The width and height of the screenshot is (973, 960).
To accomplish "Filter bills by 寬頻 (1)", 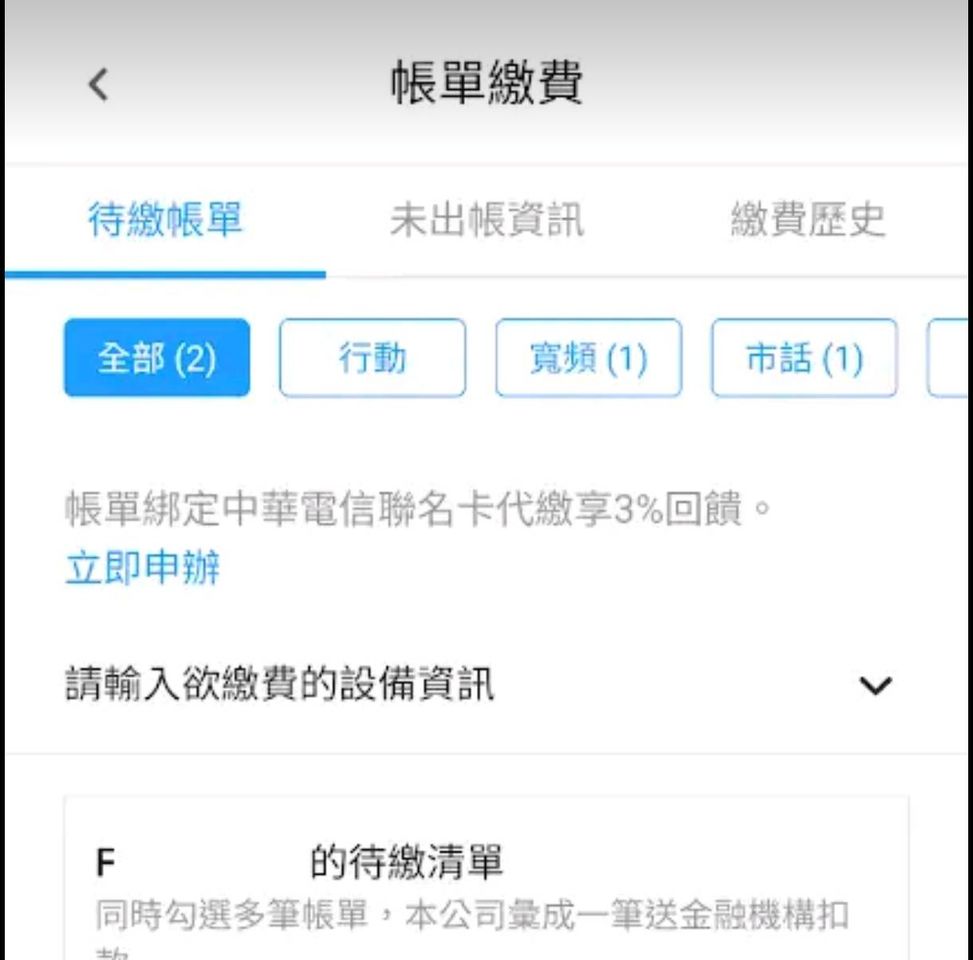I will (x=588, y=358).
